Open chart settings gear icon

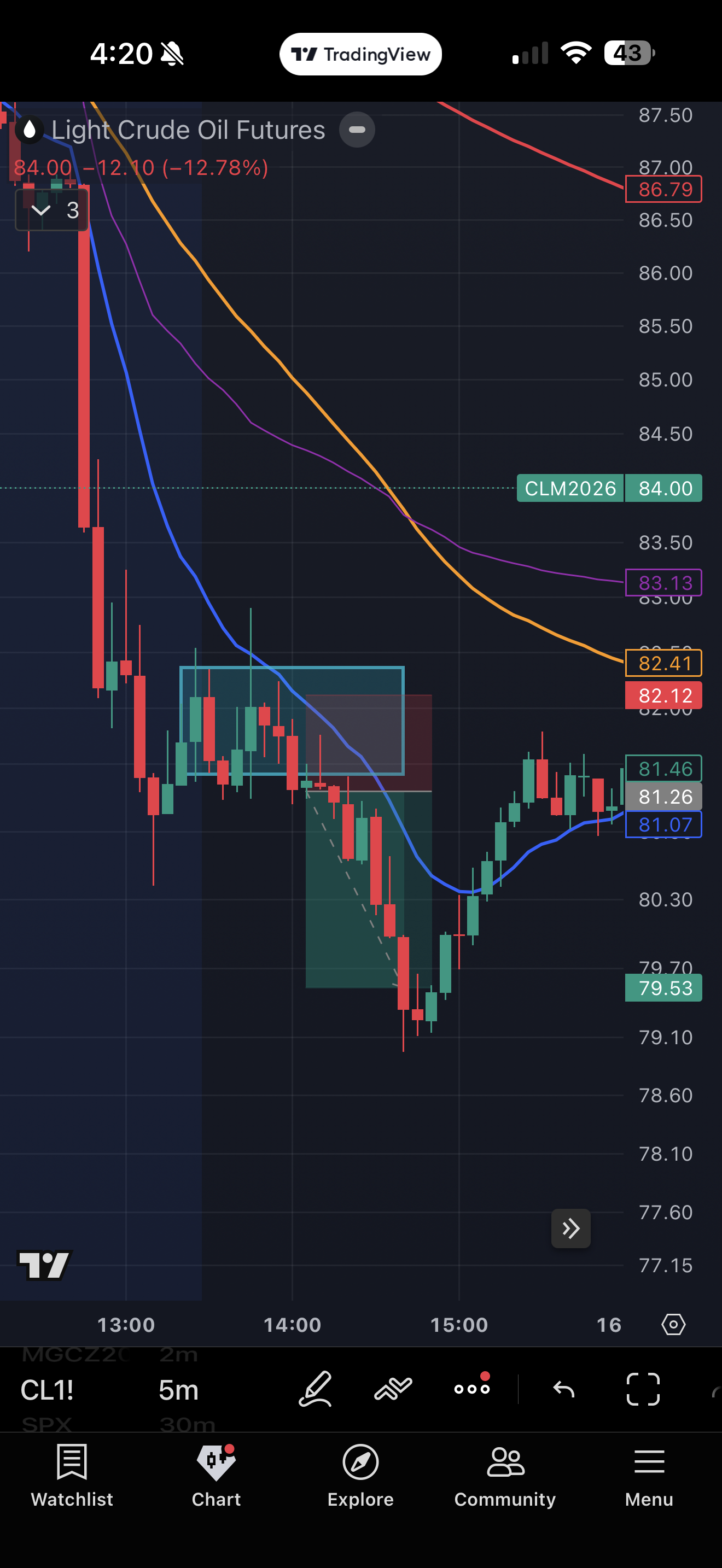673,1325
